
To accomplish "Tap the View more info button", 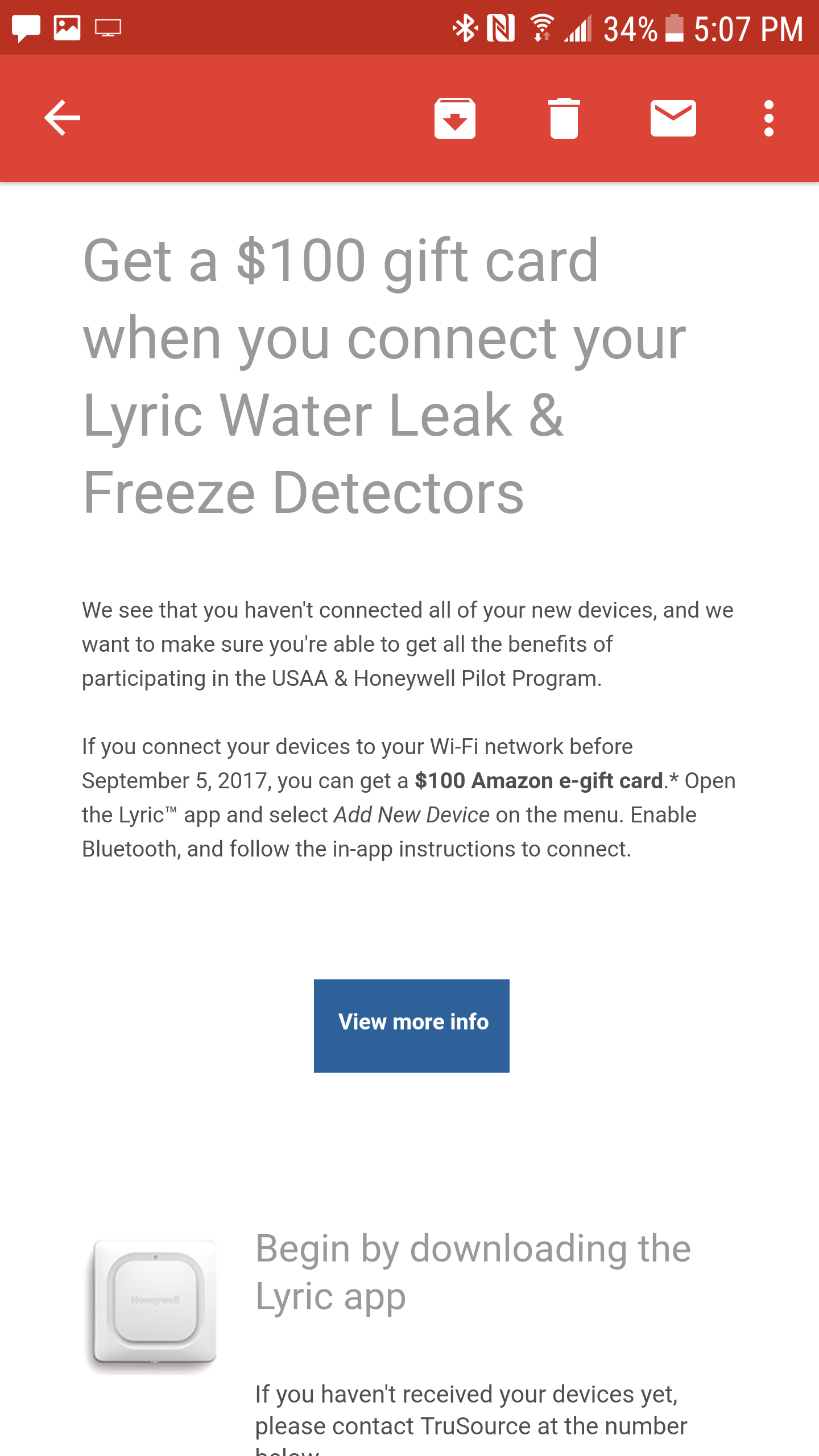I will pos(412,1026).
